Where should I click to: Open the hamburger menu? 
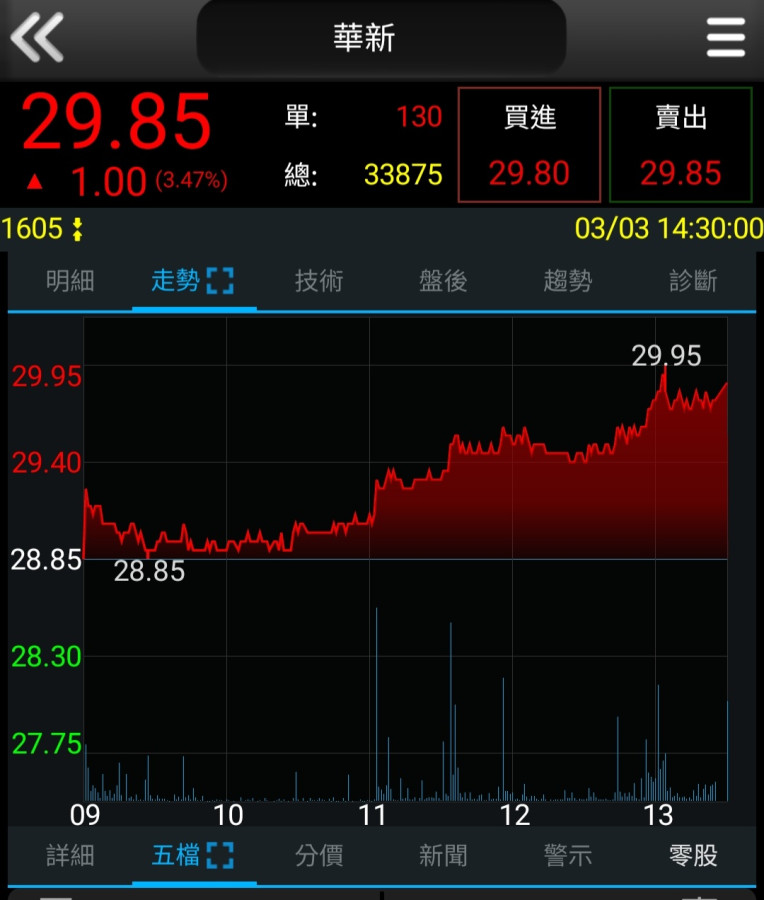pos(726,38)
